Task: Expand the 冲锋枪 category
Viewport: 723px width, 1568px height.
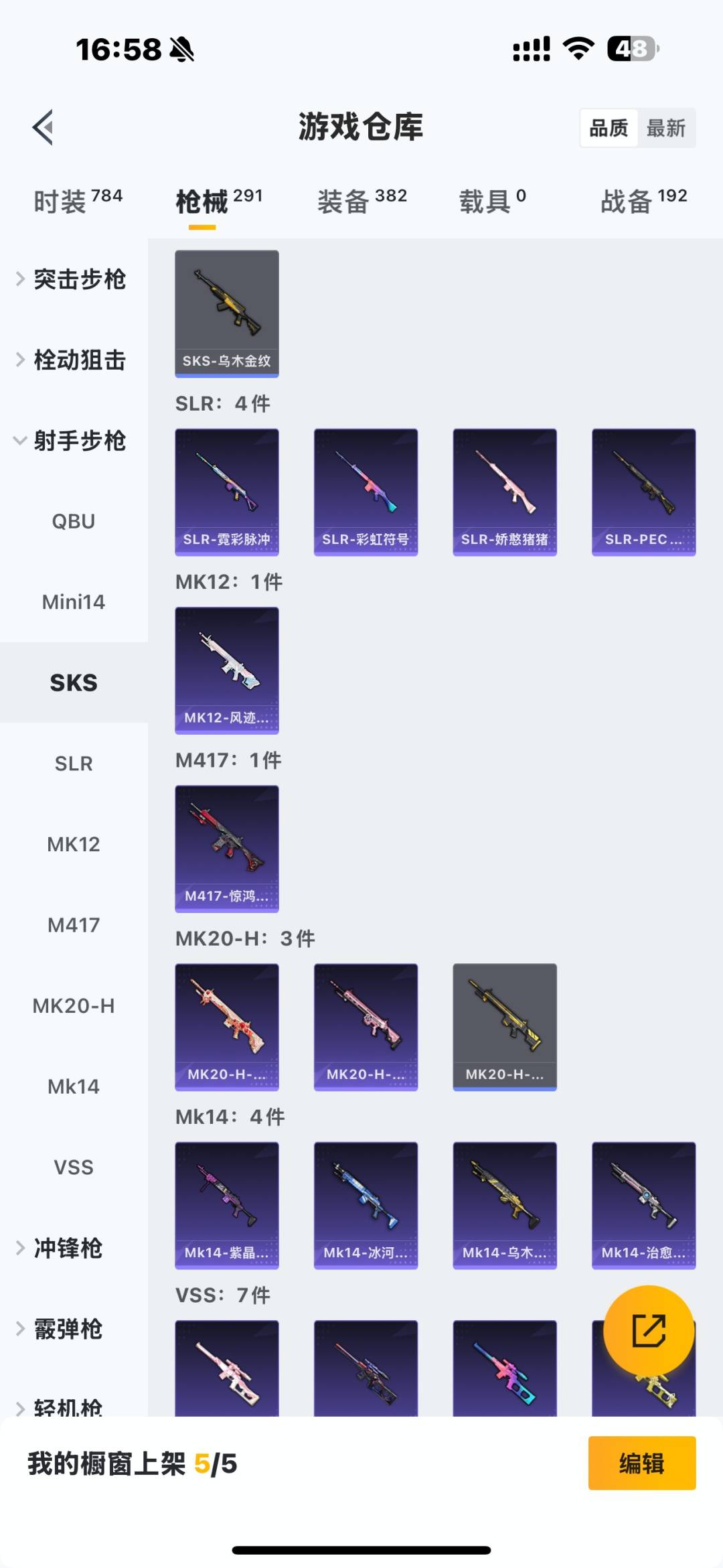Action: [x=67, y=1248]
